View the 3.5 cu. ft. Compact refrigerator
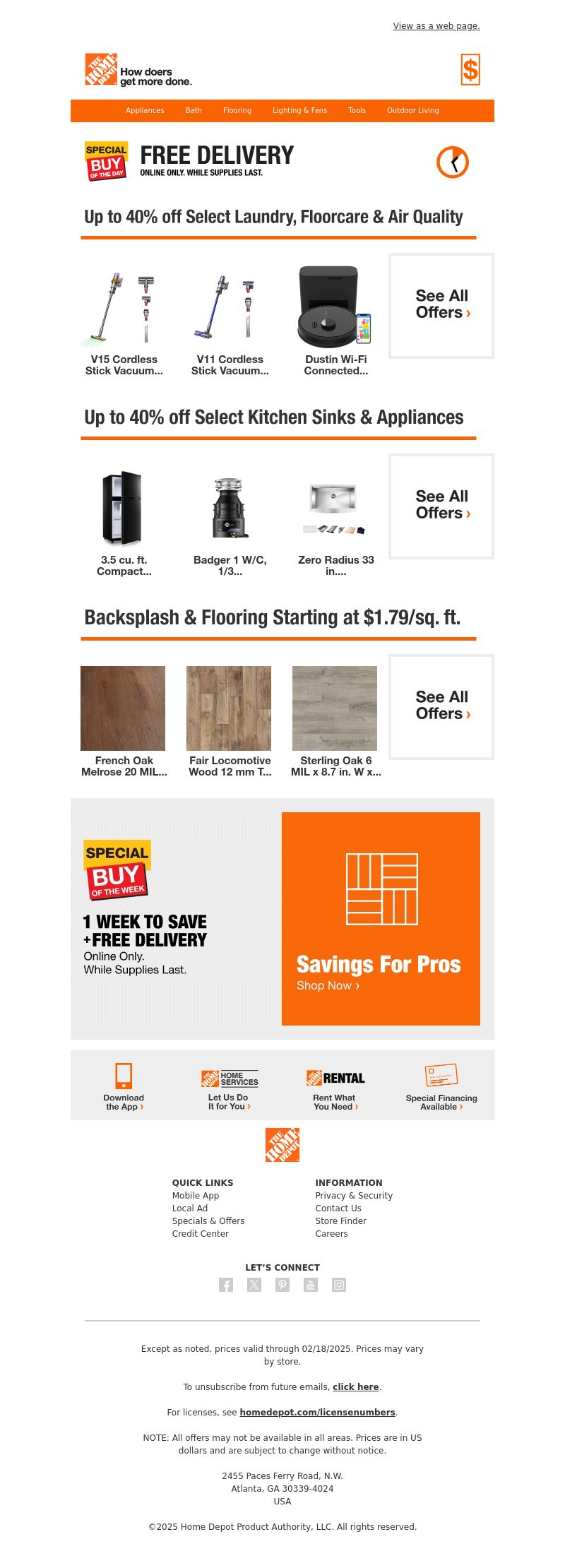The width and height of the screenshot is (565, 1568). point(124,523)
